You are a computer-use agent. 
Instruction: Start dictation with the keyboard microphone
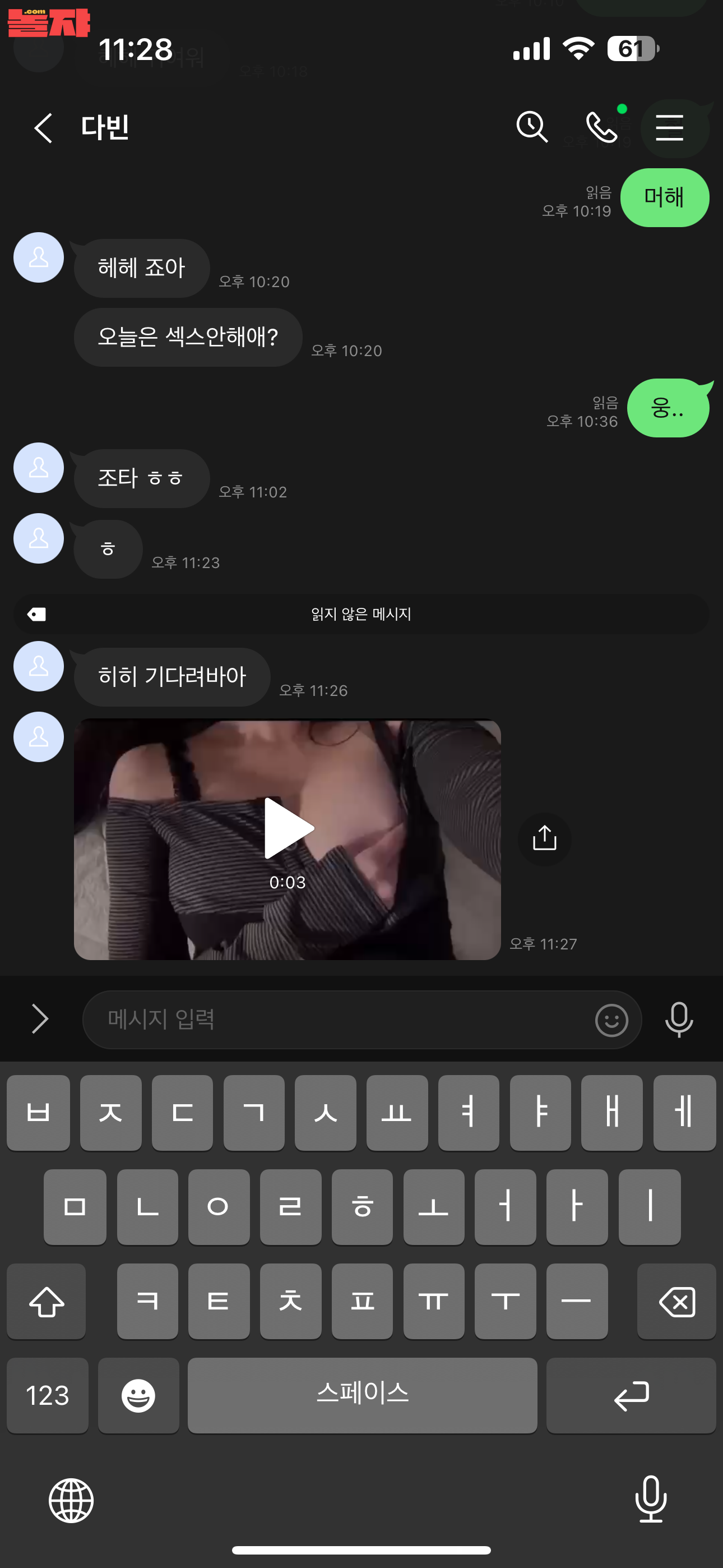[x=651, y=1498]
